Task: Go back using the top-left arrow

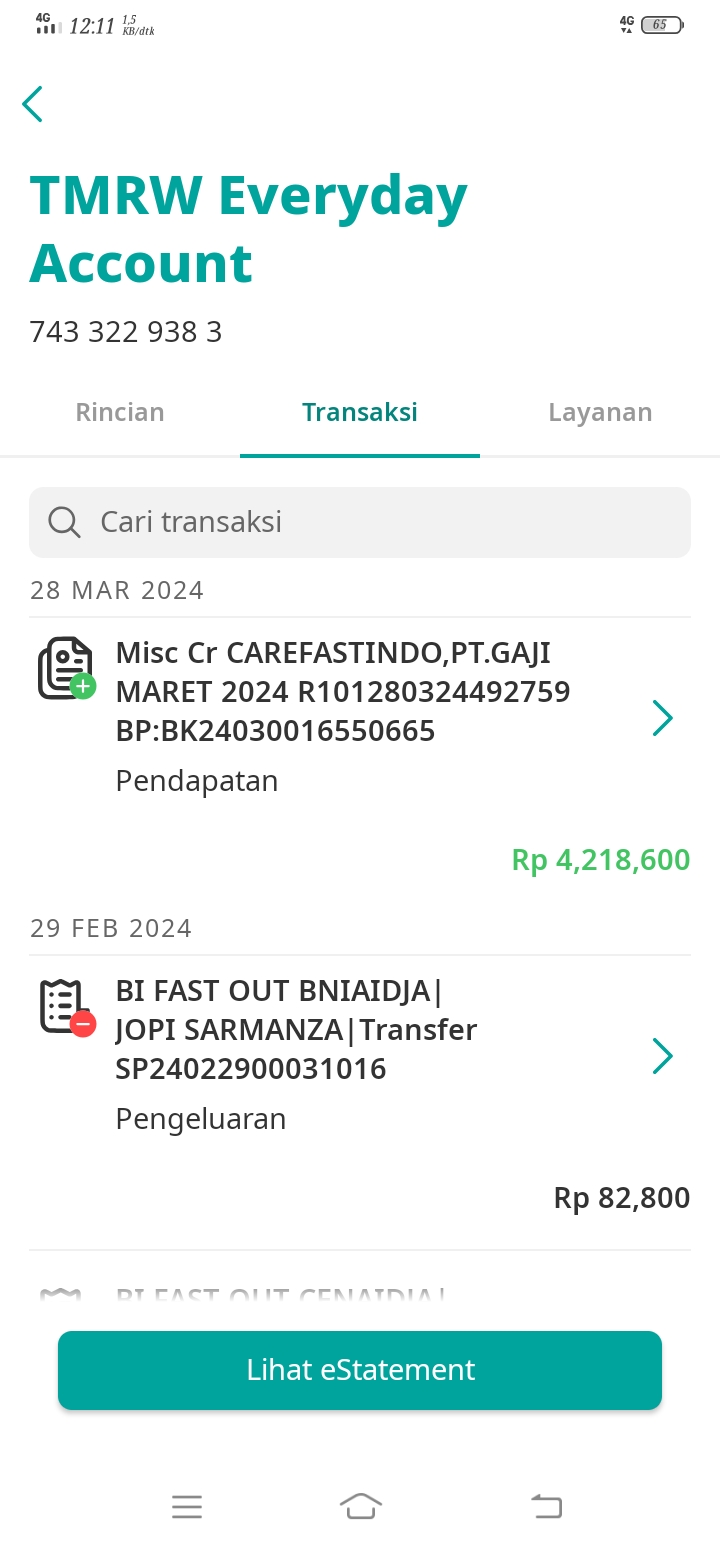Action: click(x=33, y=104)
